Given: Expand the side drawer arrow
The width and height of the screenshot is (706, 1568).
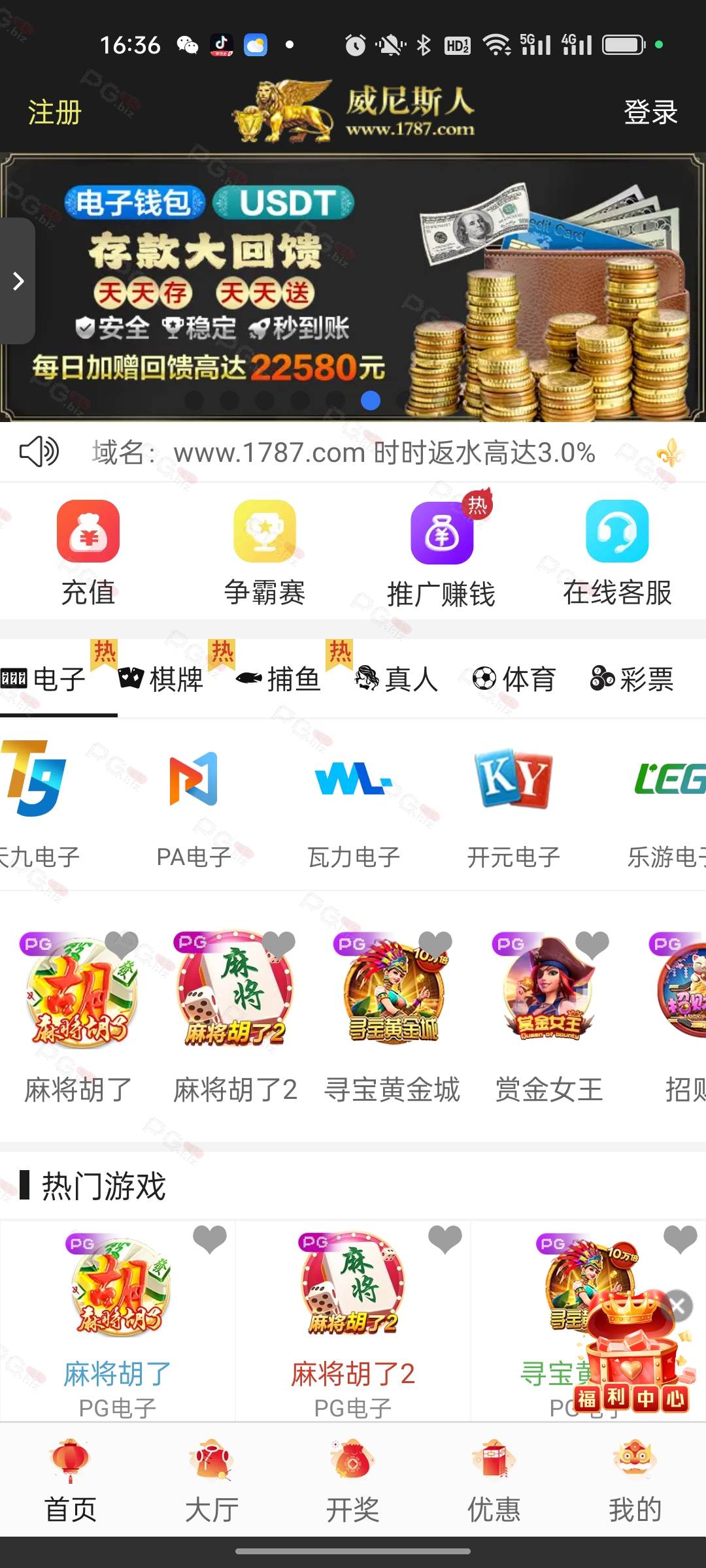Looking at the screenshot, I should point(18,281).
